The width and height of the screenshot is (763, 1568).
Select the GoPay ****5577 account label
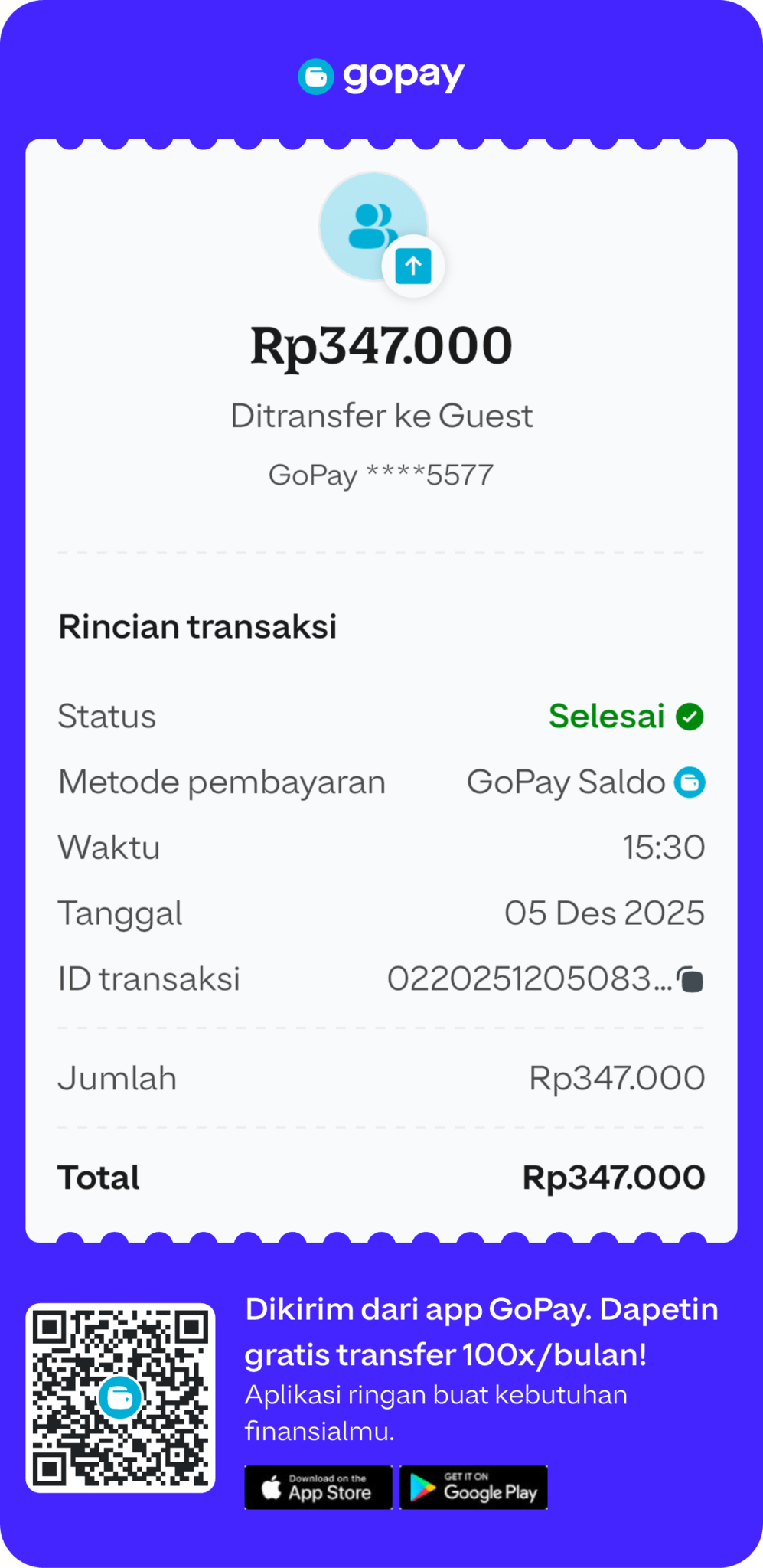pyautogui.click(x=381, y=475)
